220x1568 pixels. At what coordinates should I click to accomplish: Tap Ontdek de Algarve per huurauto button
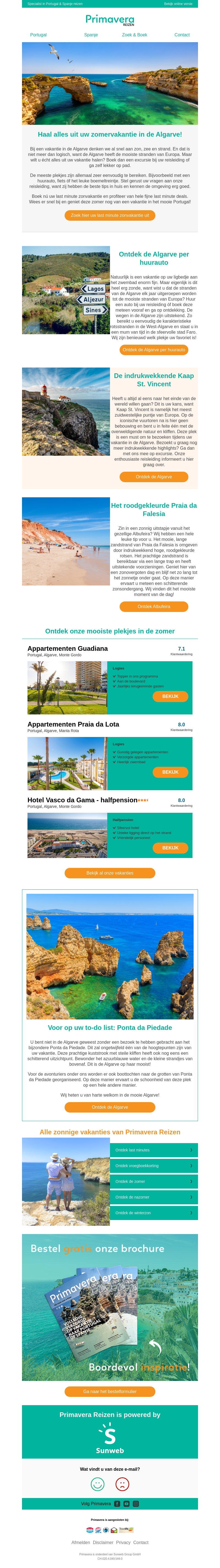[x=154, y=349]
